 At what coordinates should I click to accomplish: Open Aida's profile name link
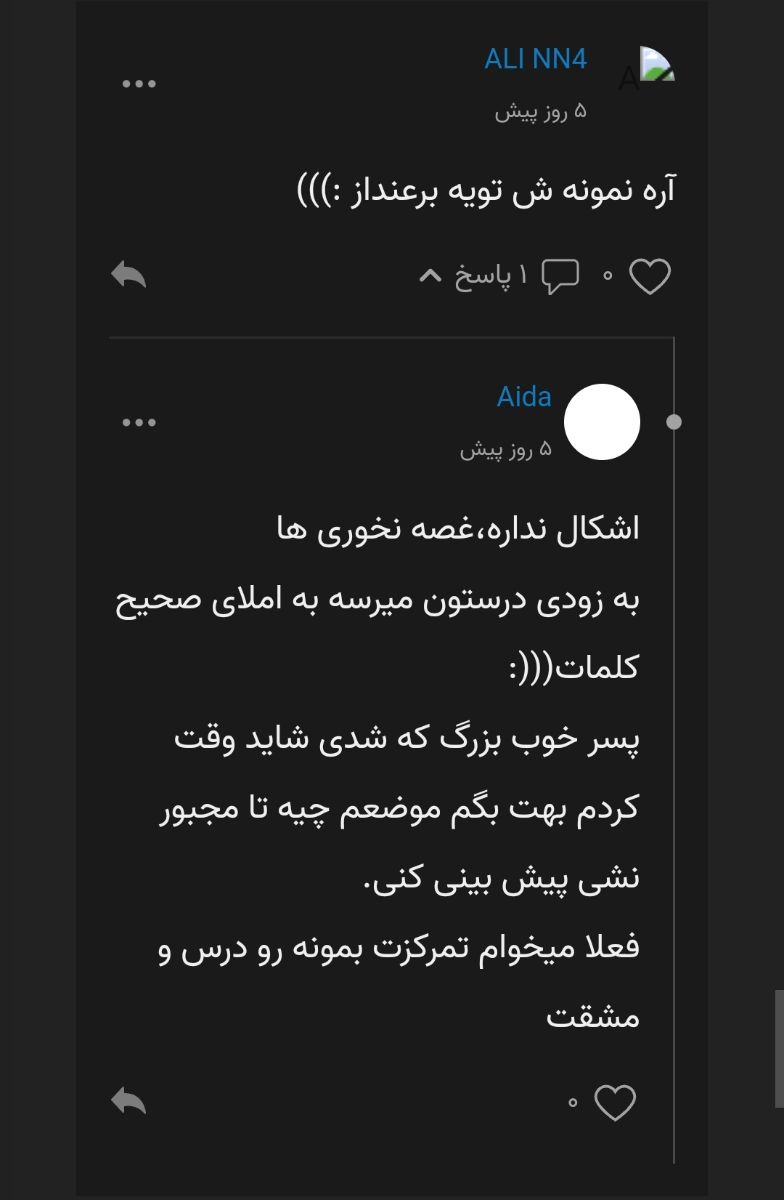pyautogui.click(x=524, y=397)
